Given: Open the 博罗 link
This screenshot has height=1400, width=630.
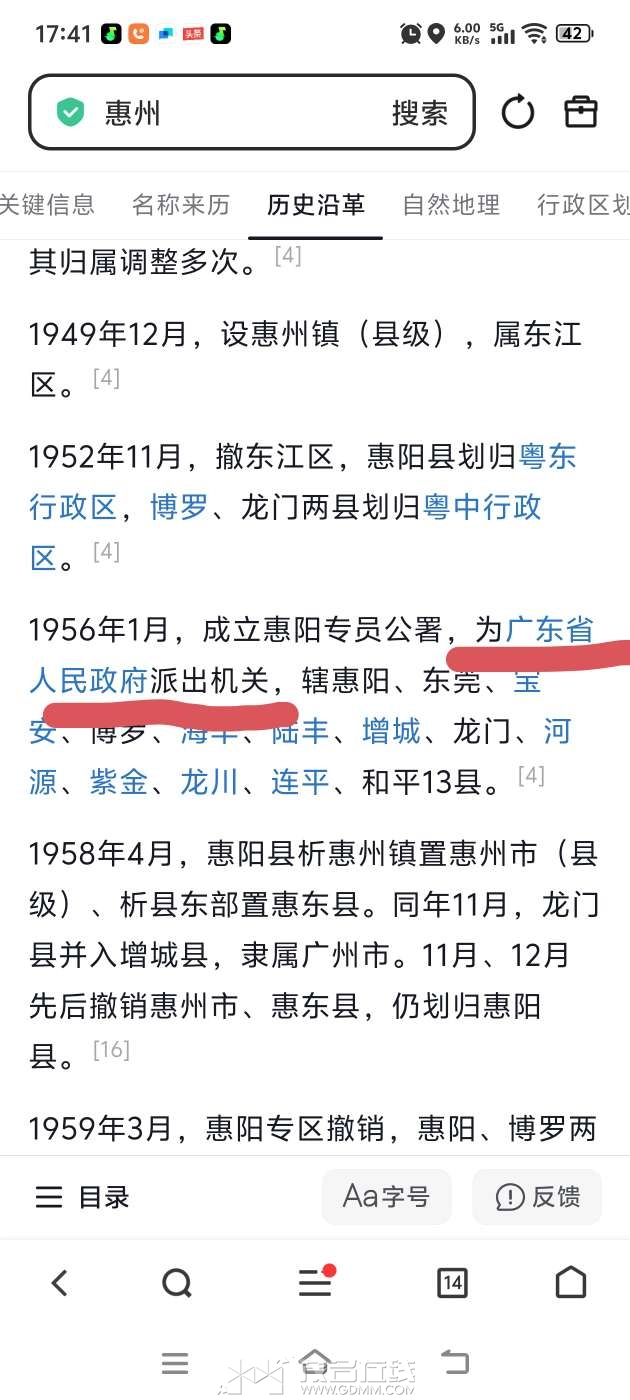Looking at the screenshot, I should point(179,507).
